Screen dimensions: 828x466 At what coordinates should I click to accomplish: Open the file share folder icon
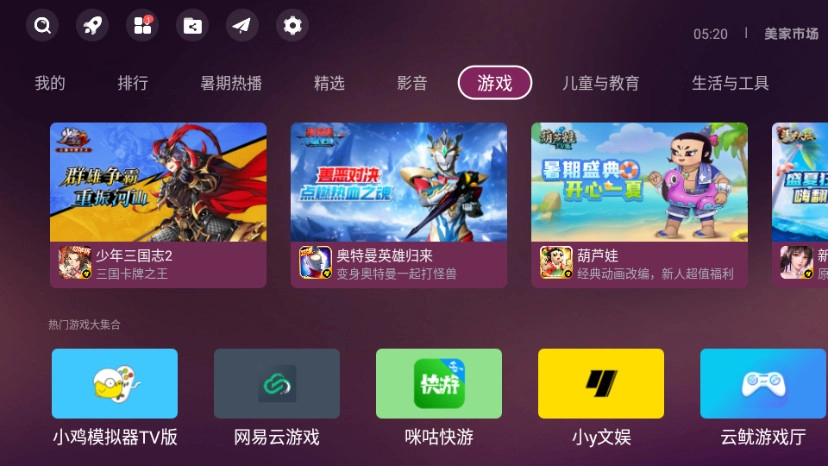point(192,25)
